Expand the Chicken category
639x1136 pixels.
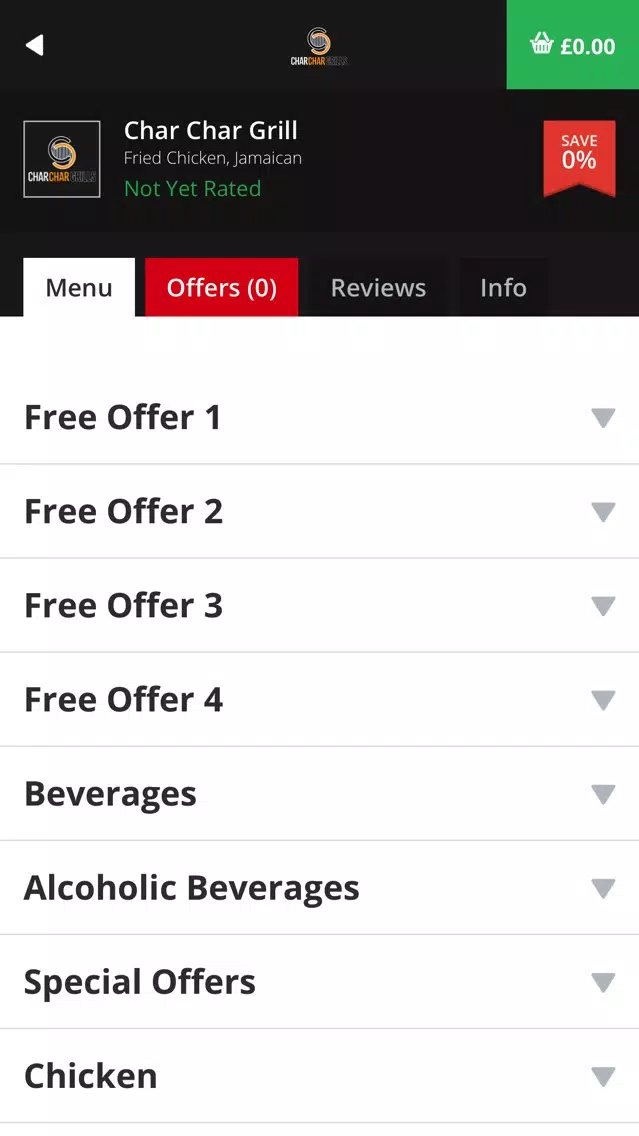tap(320, 1077)
